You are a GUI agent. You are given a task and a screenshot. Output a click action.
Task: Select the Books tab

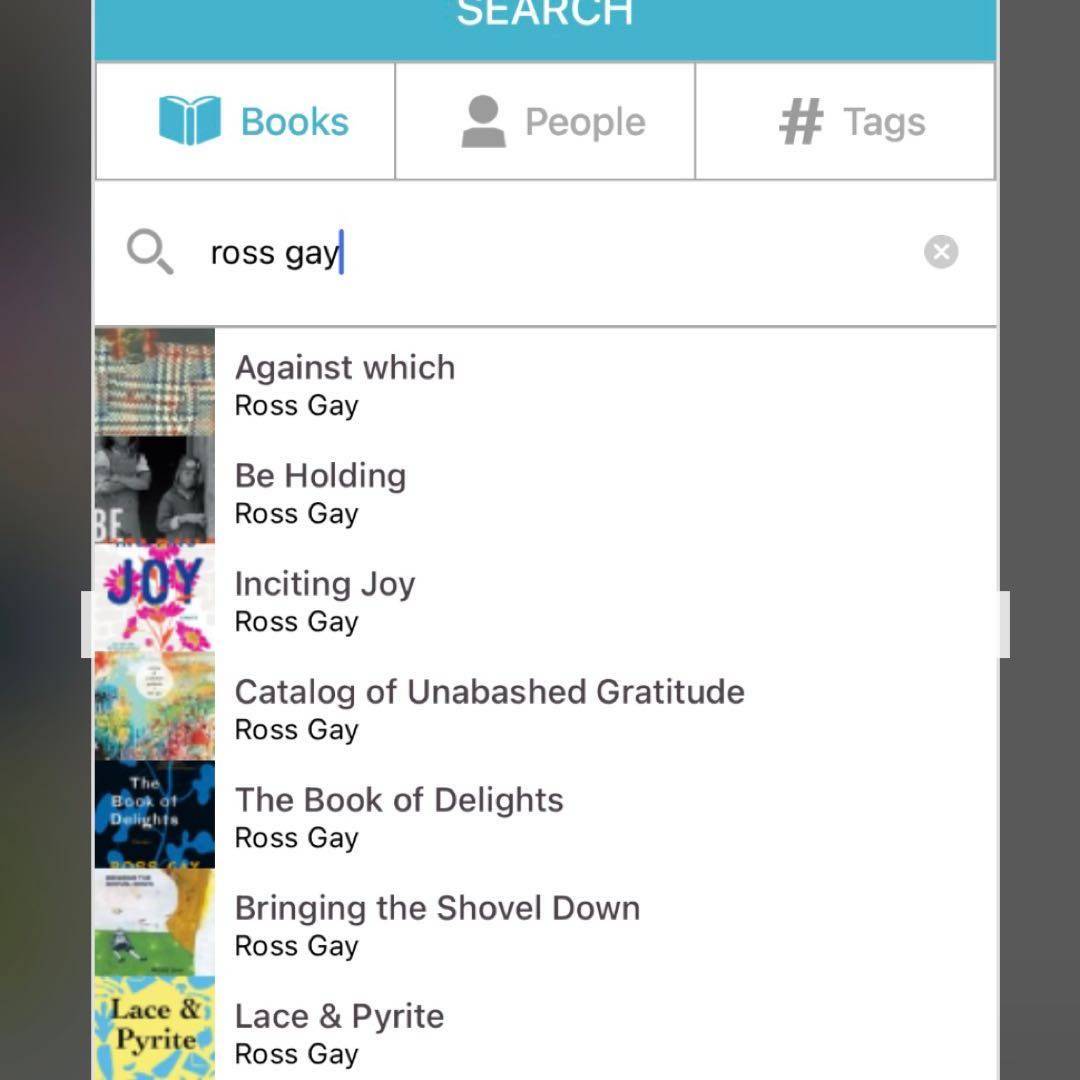click(x=245, y=121)
